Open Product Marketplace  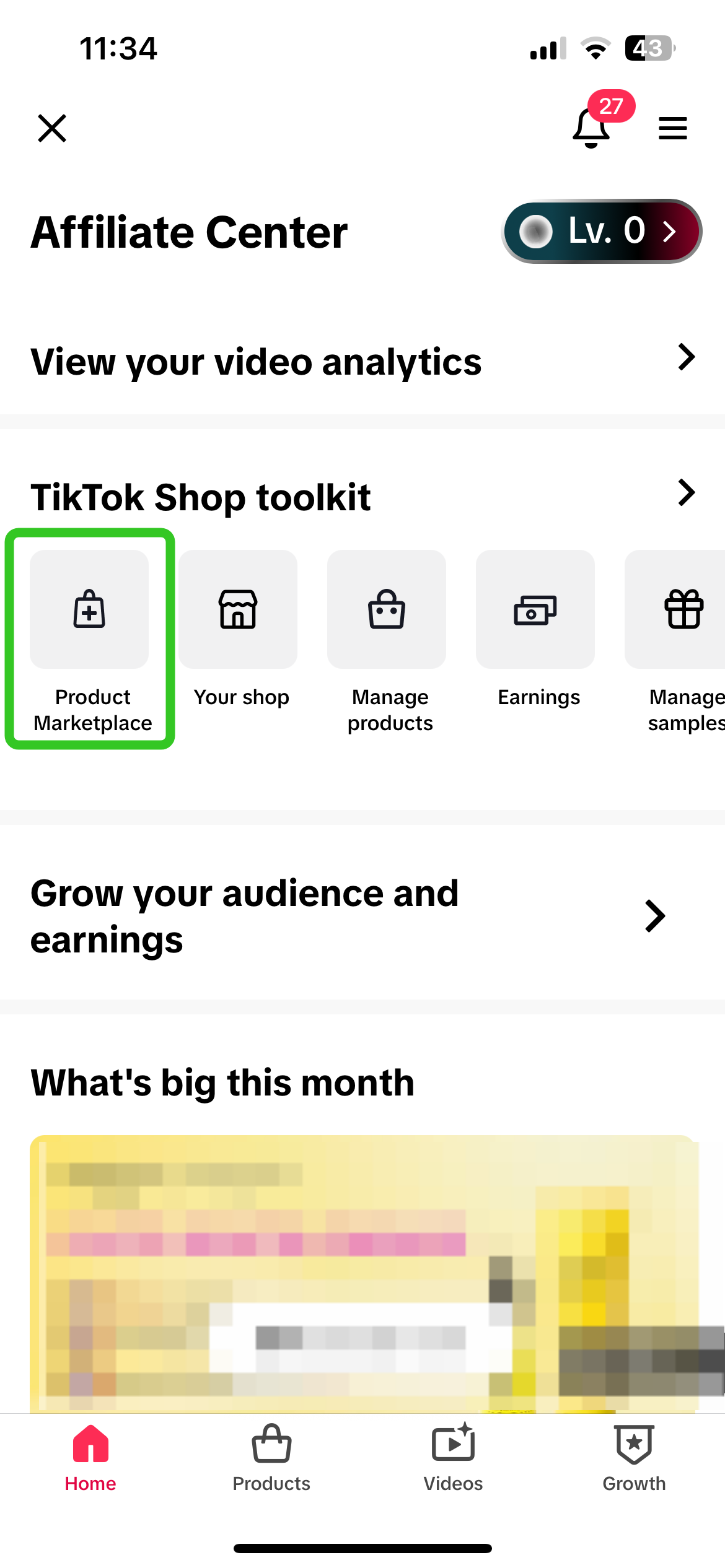[90, 638]
